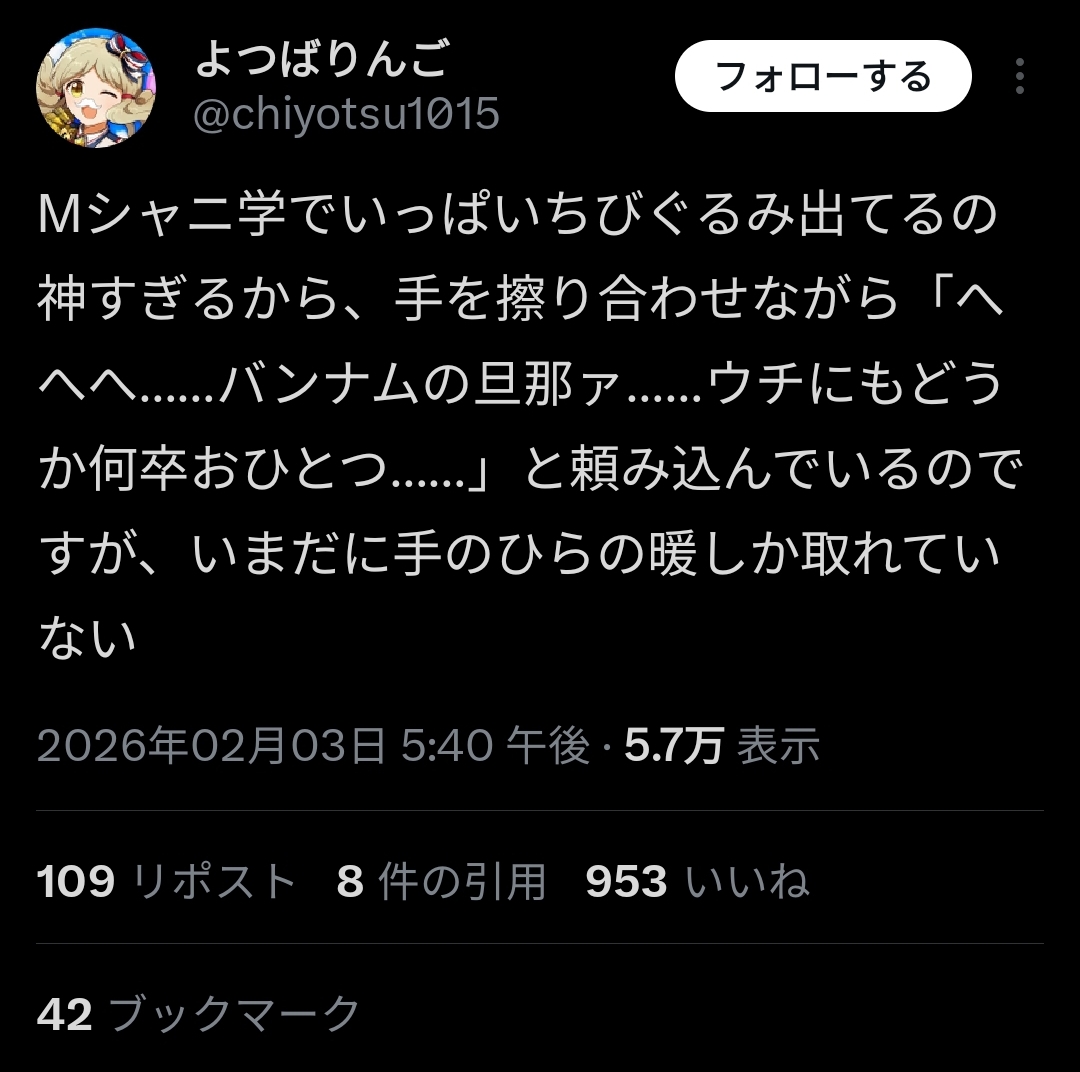This screenshot has width=1080, height=1072.
Task: Visit the @chiyotsu1015 handle
Action: [x=345, y=115]
